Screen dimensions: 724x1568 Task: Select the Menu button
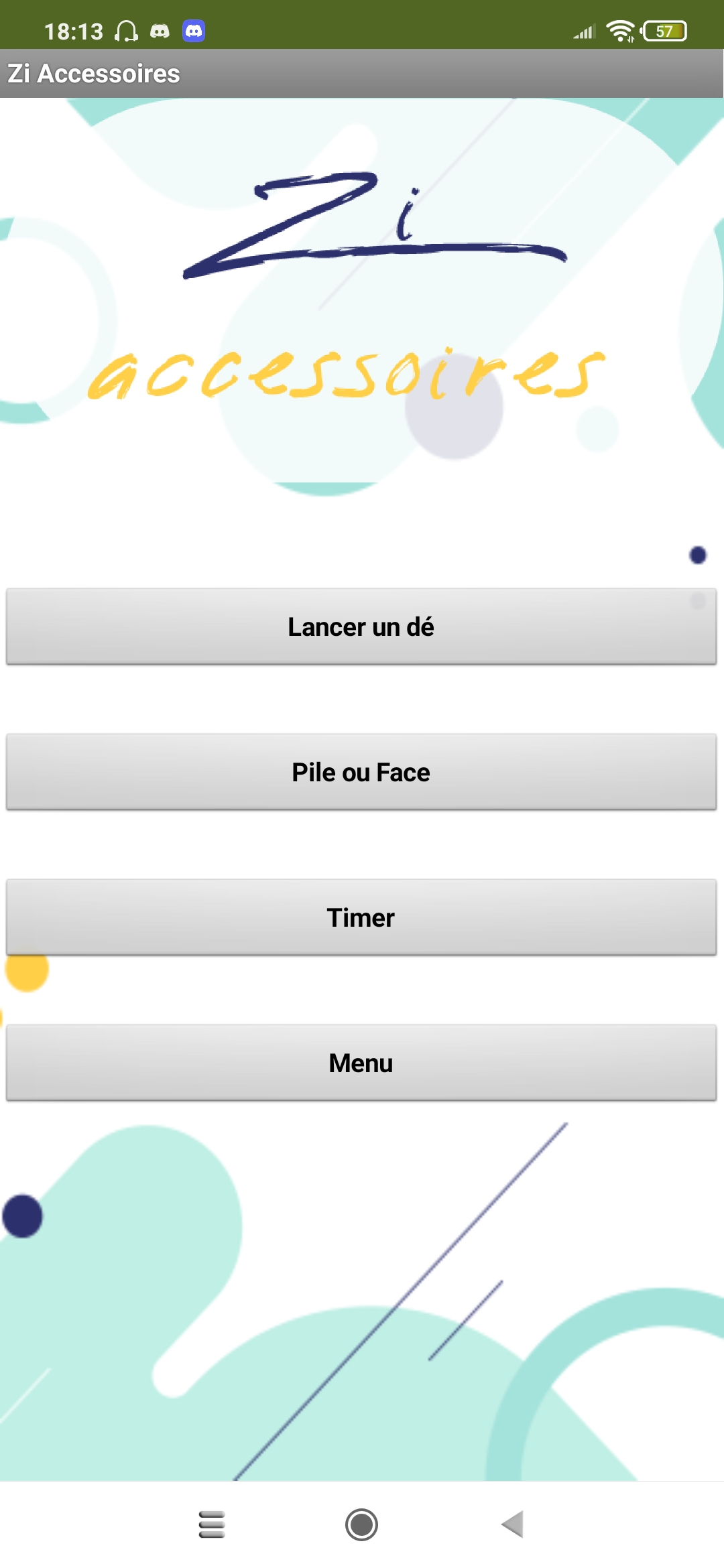click(361, 1063)
